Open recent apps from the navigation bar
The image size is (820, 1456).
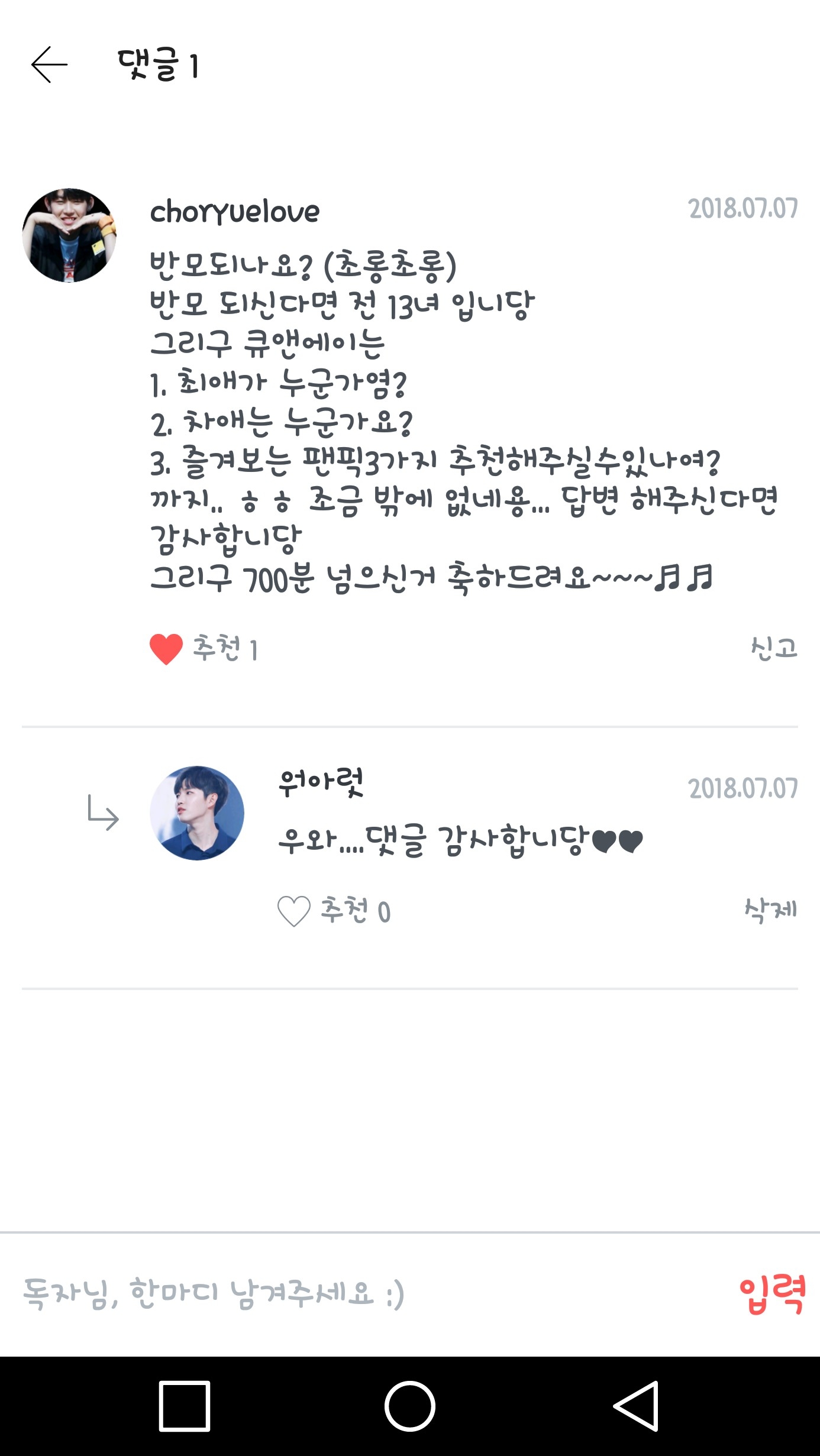(185, 1406)
